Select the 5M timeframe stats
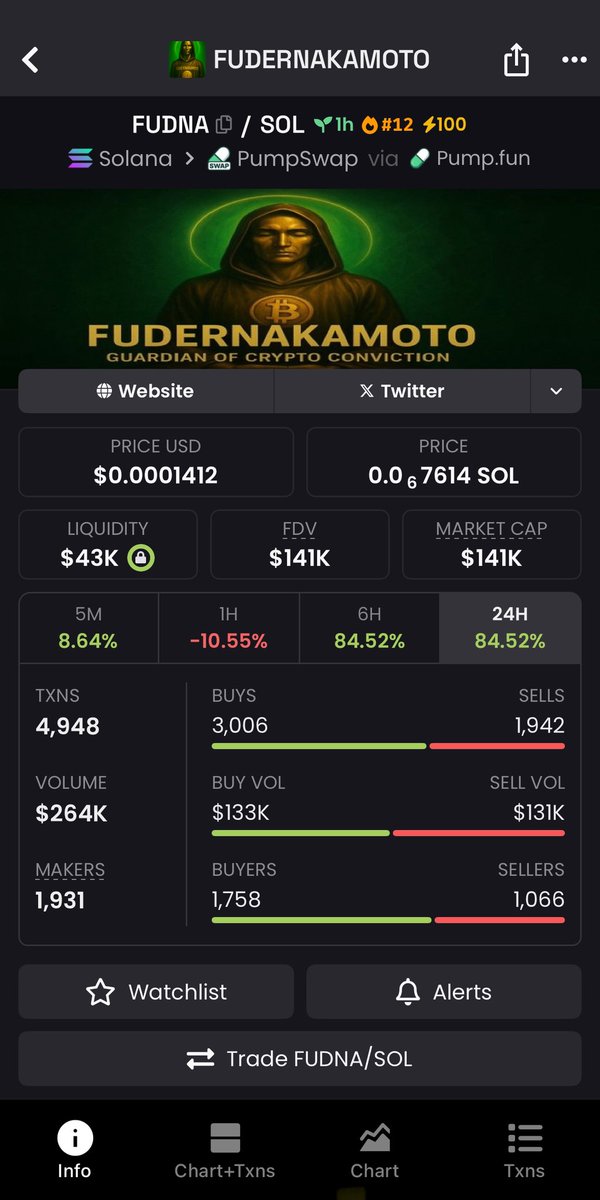600x1200 pixels. 88,628
